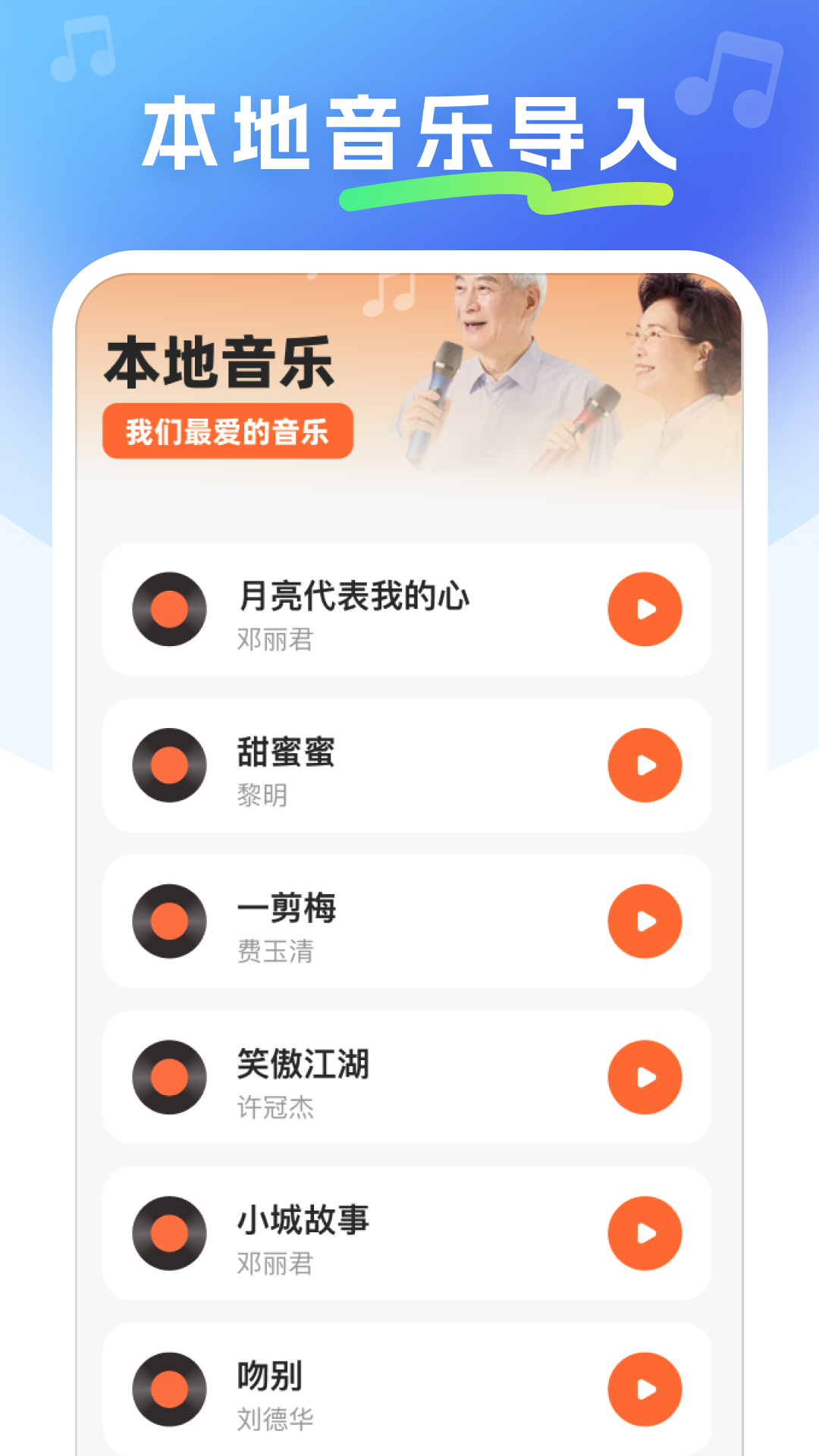This screenshot has width=819, height=1456.
Task: Play 甜蜜蜜 by 黎明
Action: [645, 766]
